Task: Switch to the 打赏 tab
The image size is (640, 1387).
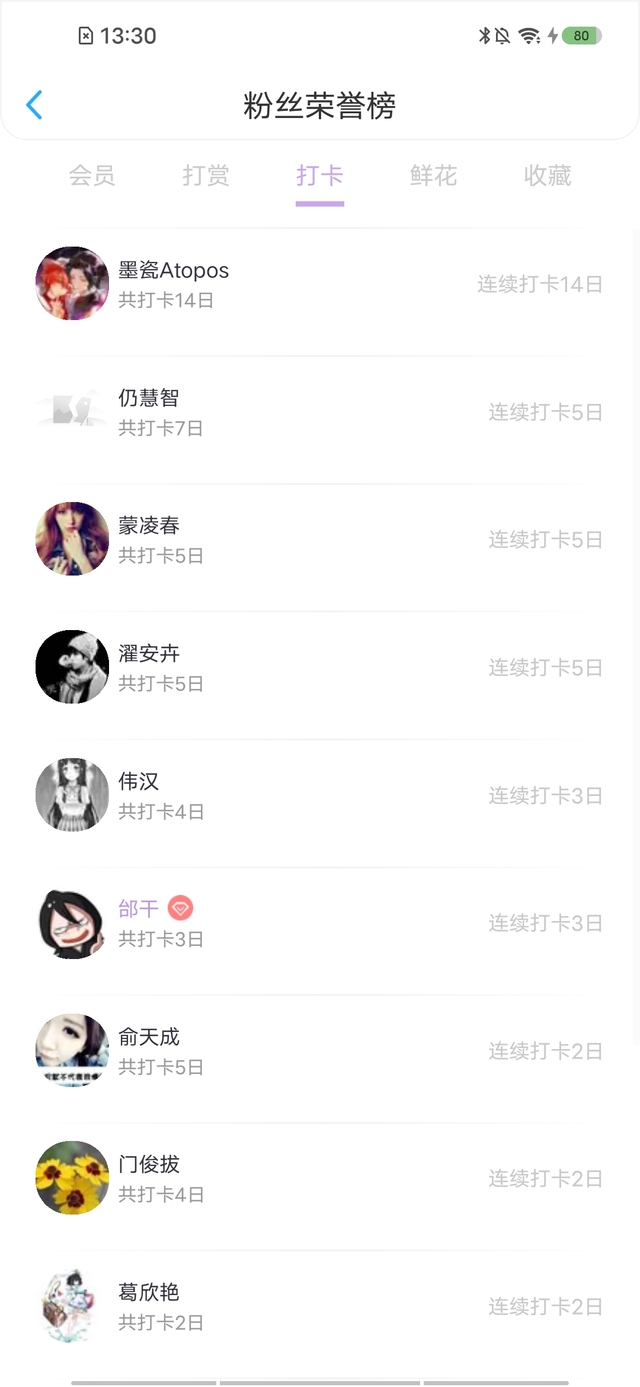Action: 206,176
